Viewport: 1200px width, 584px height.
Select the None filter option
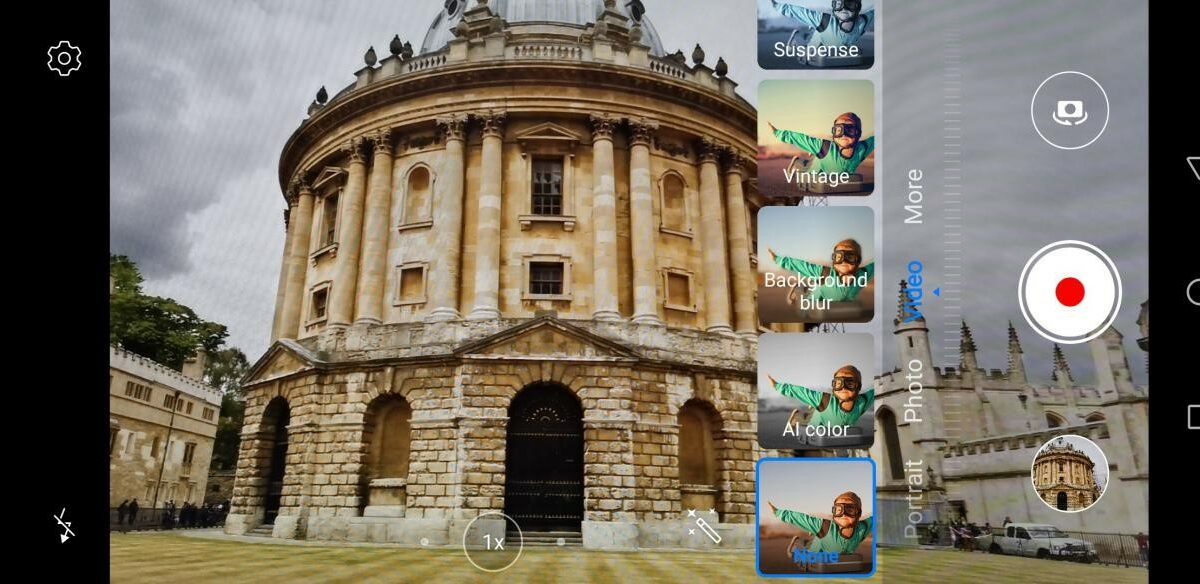(x=815, y=516)
